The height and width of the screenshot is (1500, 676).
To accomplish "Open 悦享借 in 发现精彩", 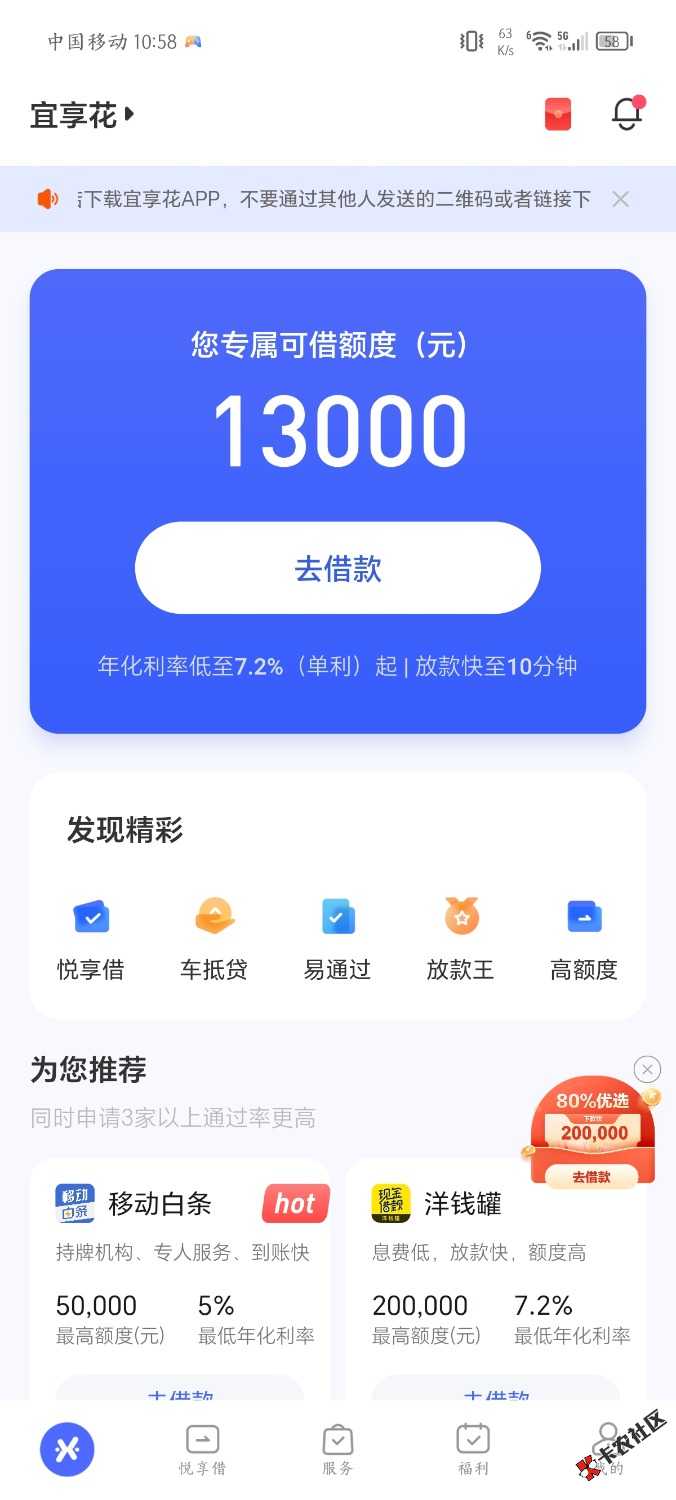I will [x=91, y=937].
